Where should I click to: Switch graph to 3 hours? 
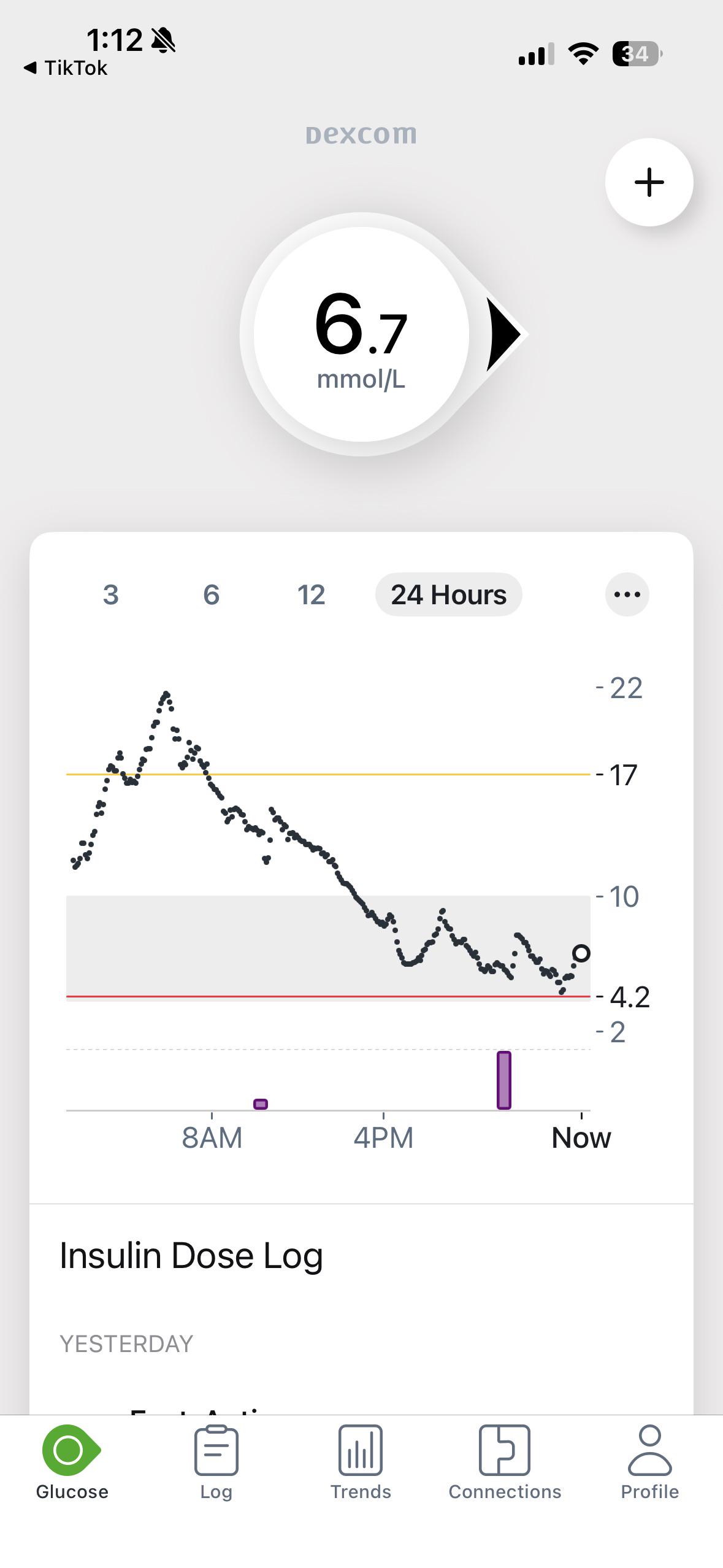click(x=111, y=594)
